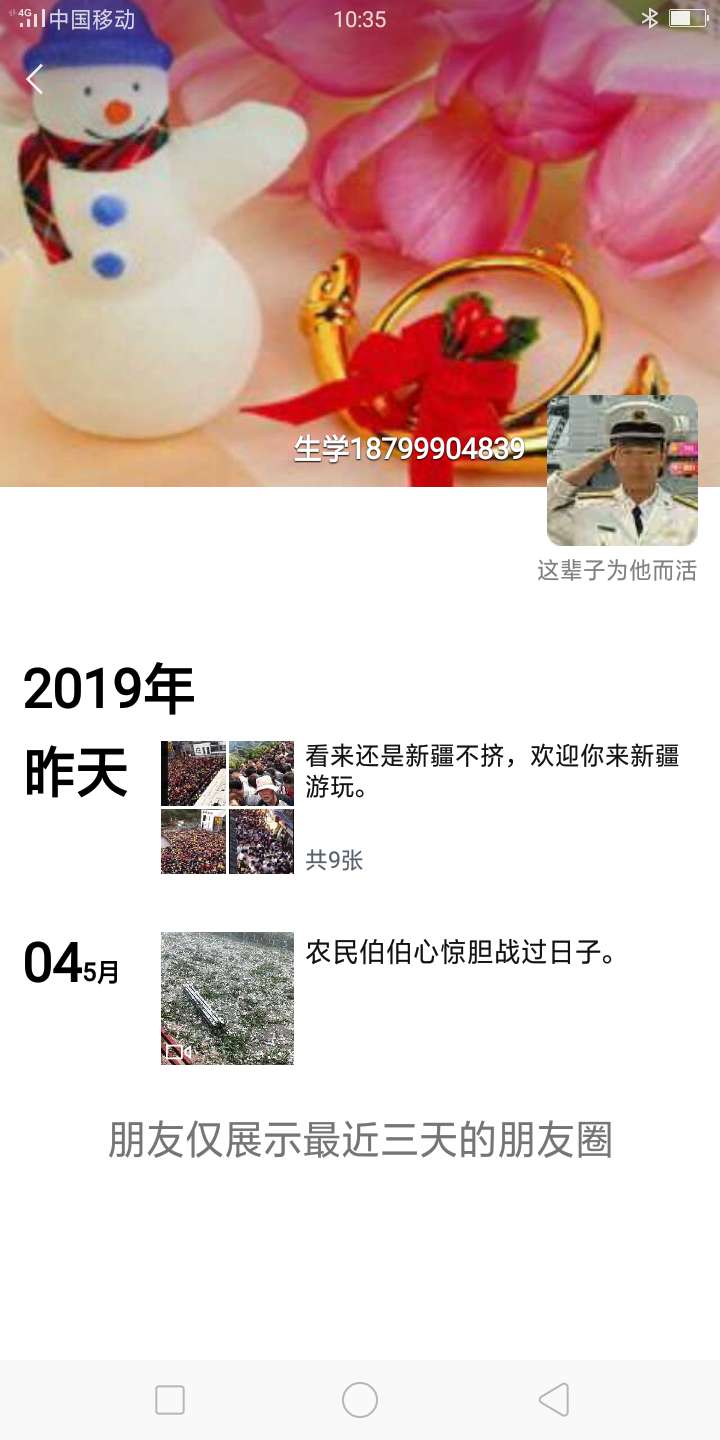This screenshot has width=720, height=1440.
Task: Tap the snowman cover photo
Action: pyautogui.click(x=360, y=243)
